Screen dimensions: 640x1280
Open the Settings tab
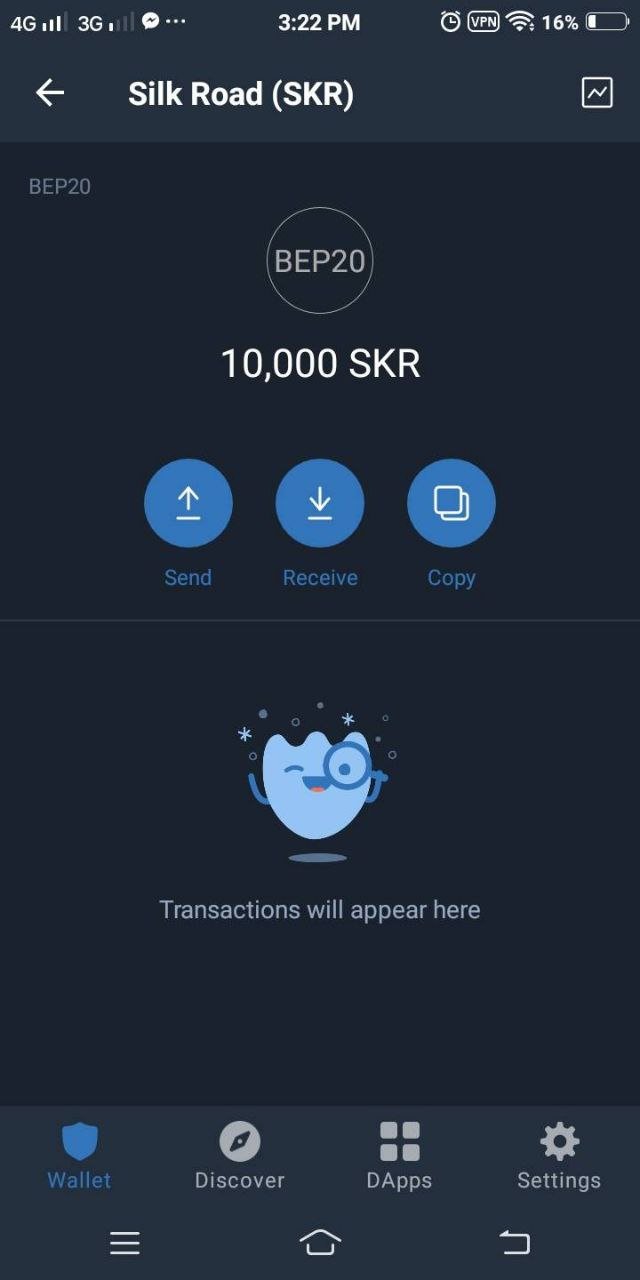pyautogui.click(x=559, y=1156)
